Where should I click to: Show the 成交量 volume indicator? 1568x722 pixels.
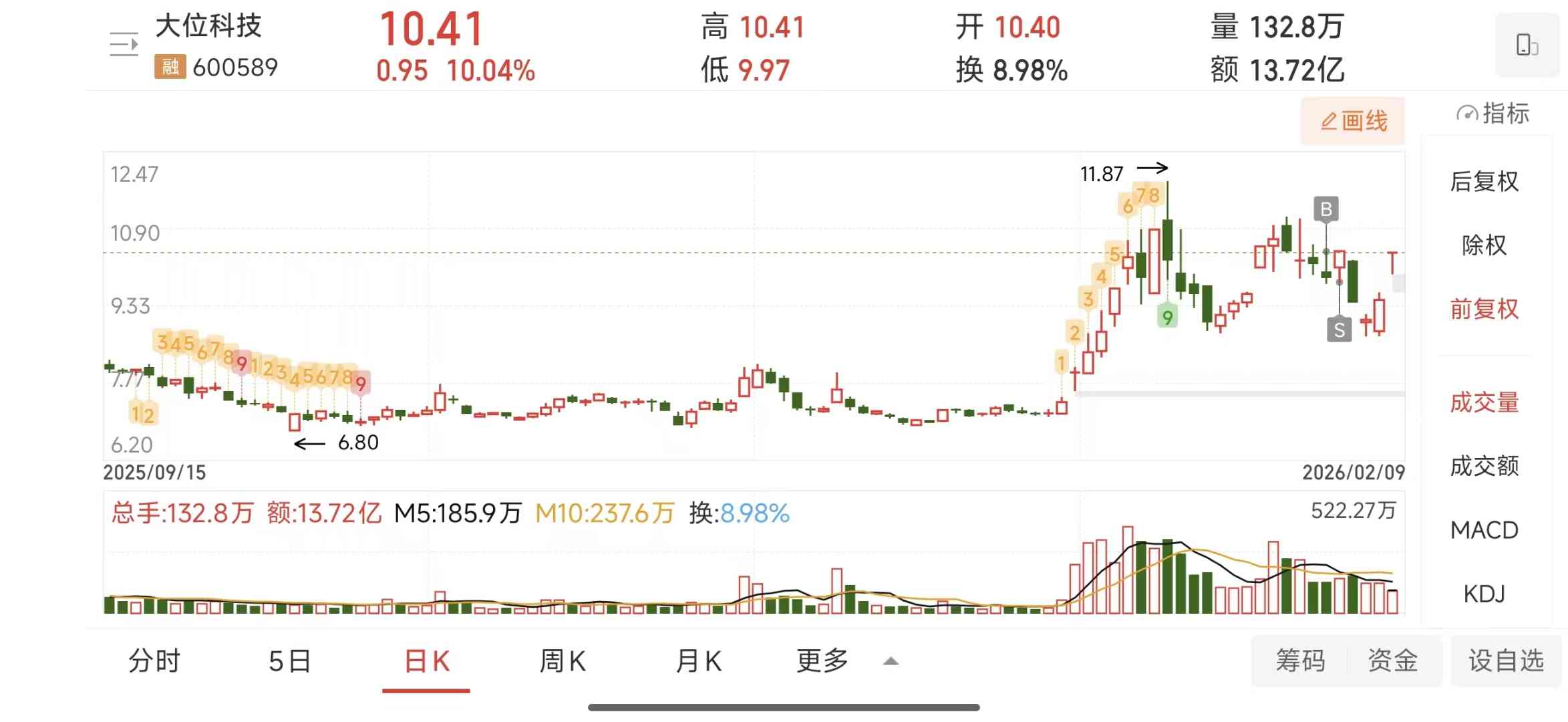(x=1484, y=402)
